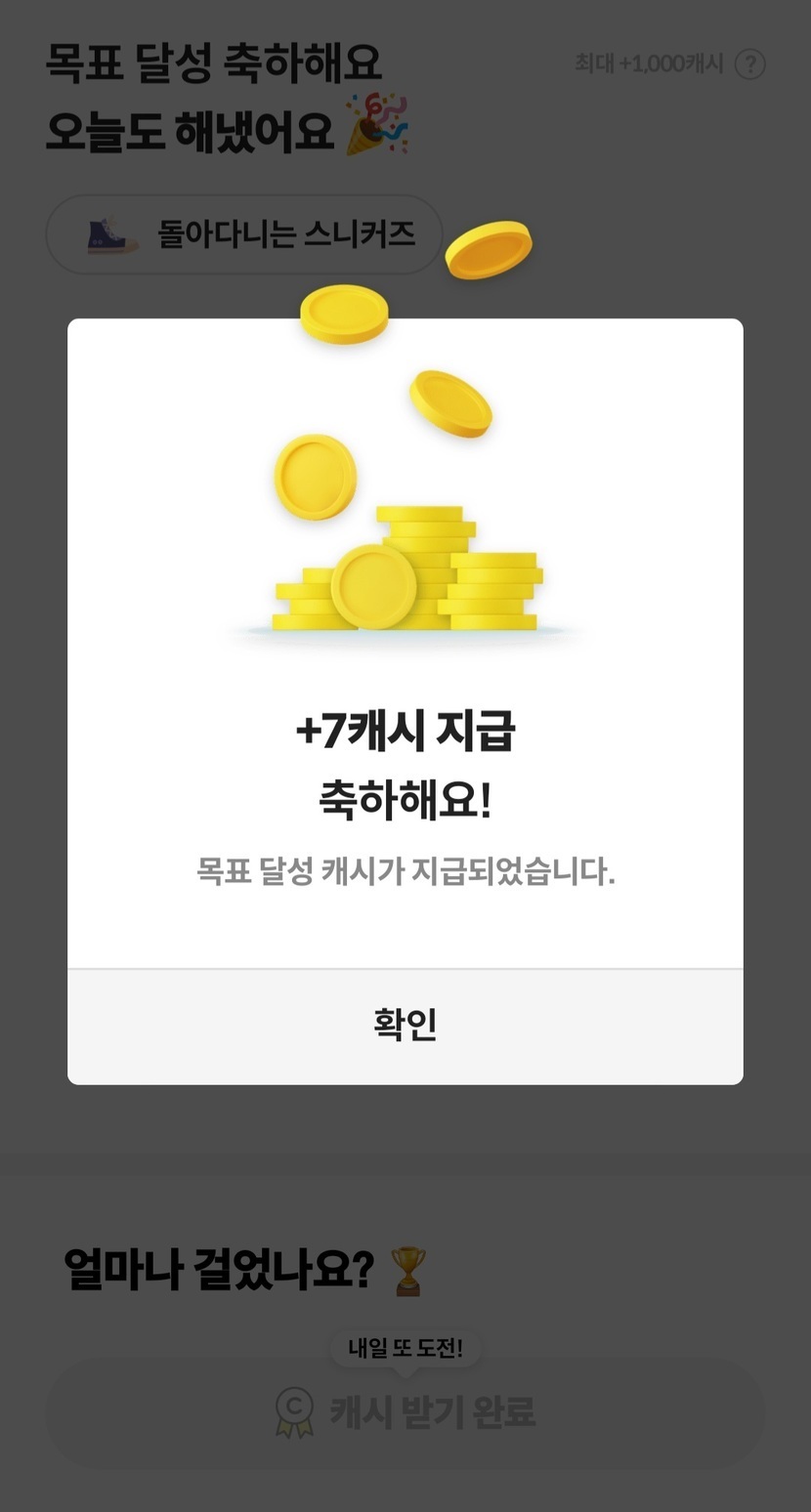Select the 돌아다니는 스니커즈 chip

click(x=244, y=234)
